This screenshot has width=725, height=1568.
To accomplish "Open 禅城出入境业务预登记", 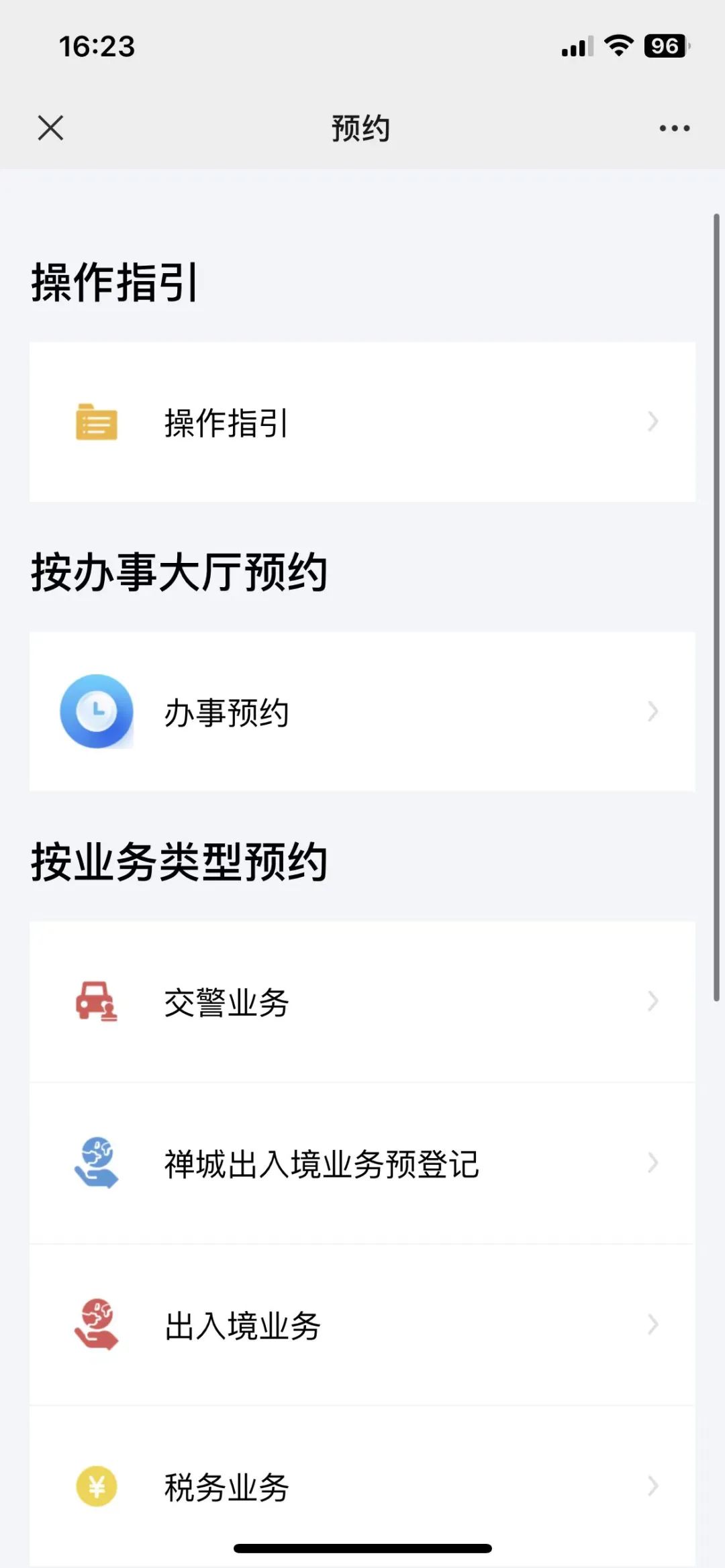I will pyautogui.click(x=362, y=1163).
